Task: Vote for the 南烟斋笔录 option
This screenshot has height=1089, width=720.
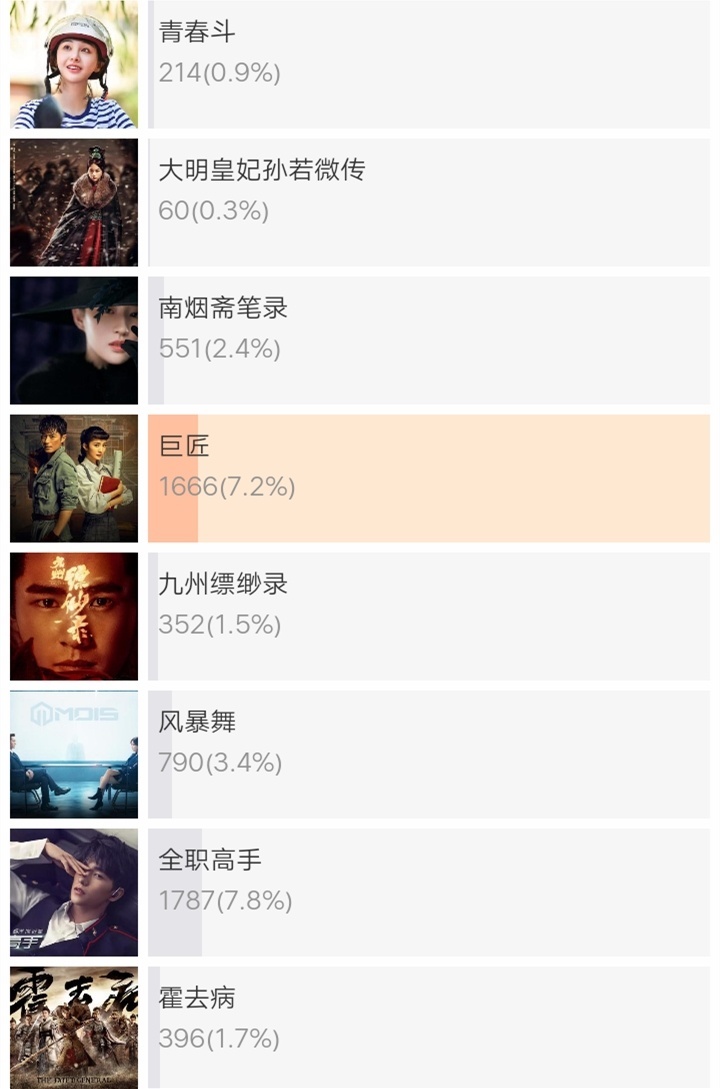Action: pyautogui.click(x=430, y=339)
